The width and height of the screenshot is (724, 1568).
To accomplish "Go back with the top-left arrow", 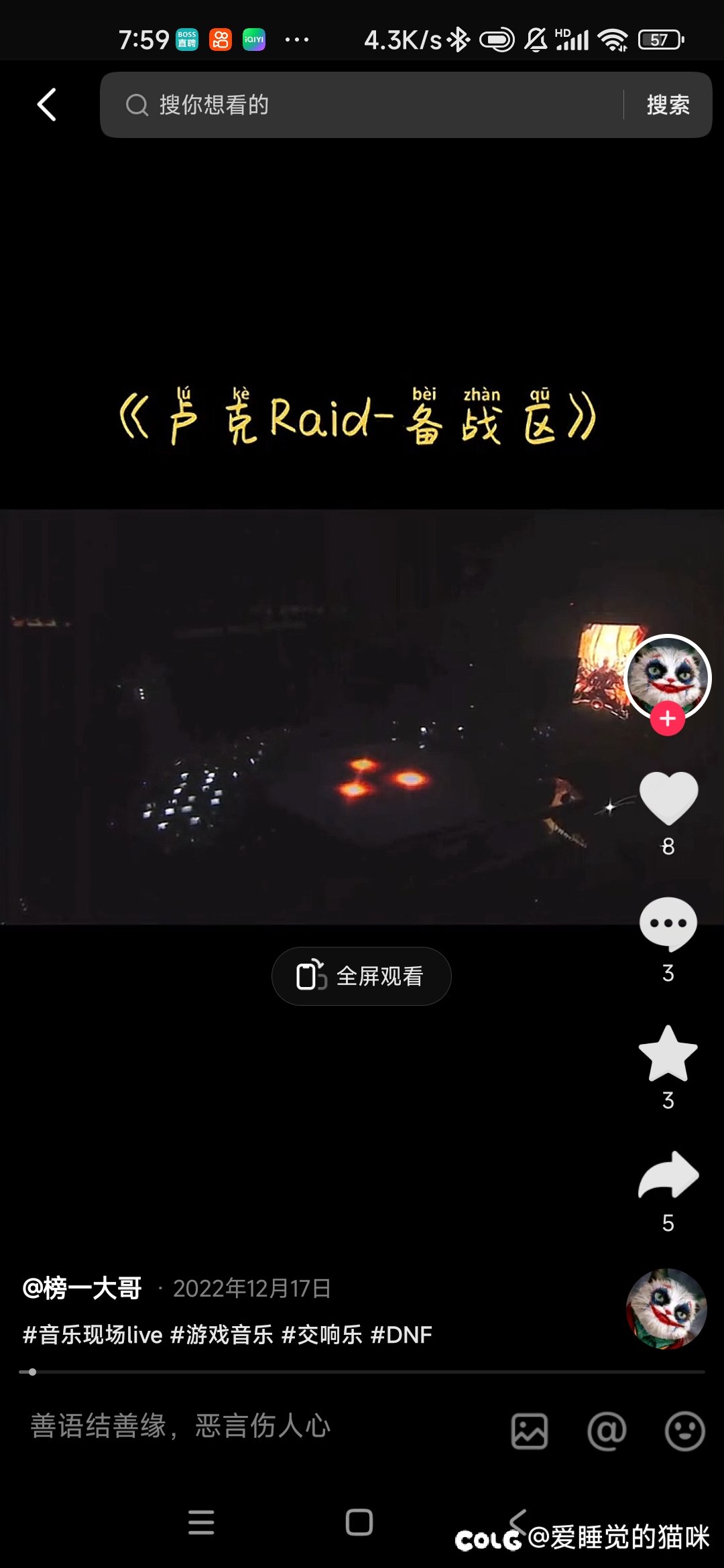I will pyautogui.click(x=47, y=105).
